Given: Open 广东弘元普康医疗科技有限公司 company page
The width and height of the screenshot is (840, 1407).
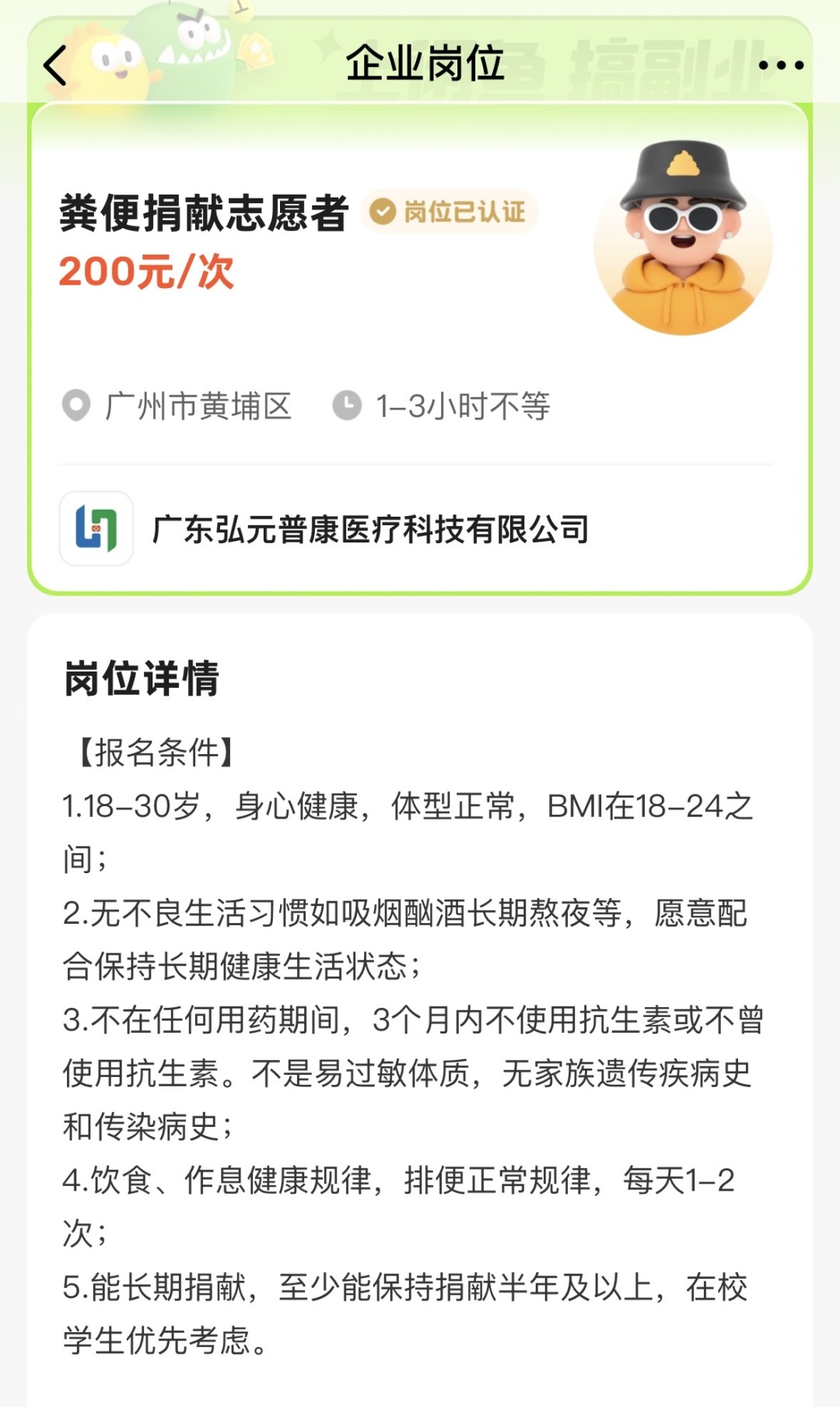Looking at the screenshot, I should [x=370, y=529].
